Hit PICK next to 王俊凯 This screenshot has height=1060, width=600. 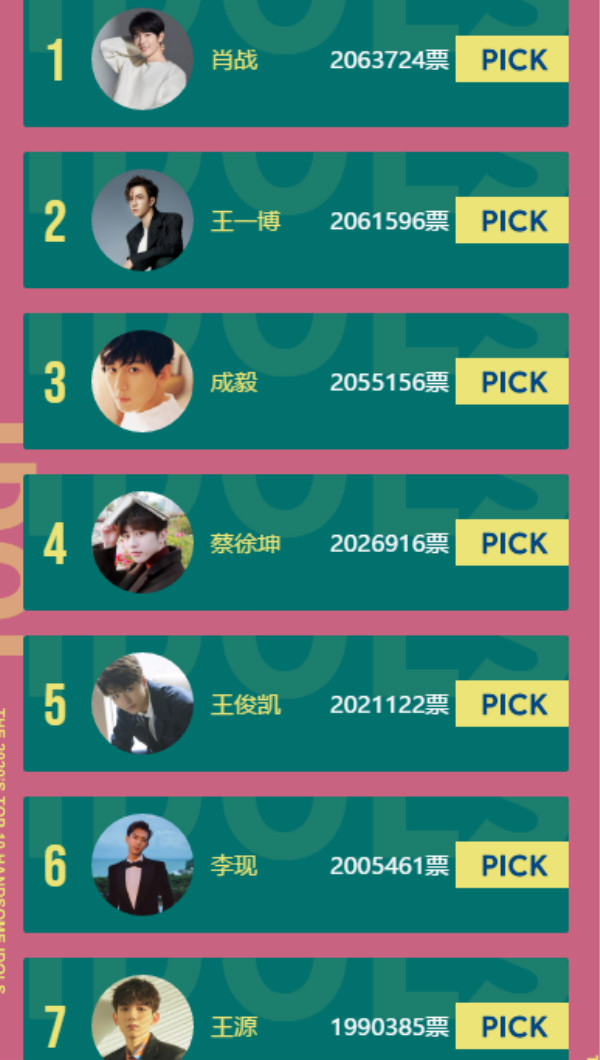point(512,704)
